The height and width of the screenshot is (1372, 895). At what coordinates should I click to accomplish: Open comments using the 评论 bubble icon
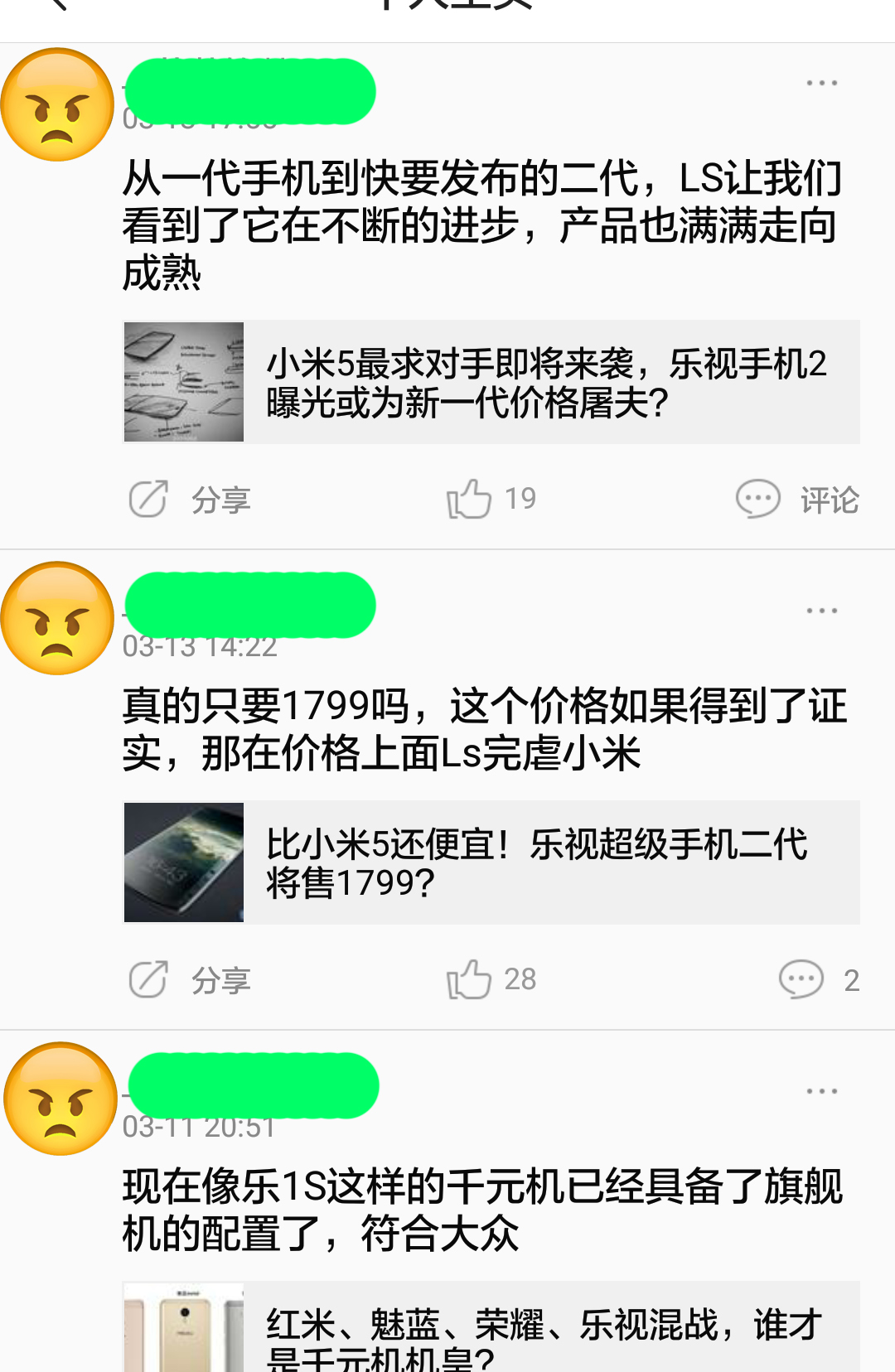point(758,498)
